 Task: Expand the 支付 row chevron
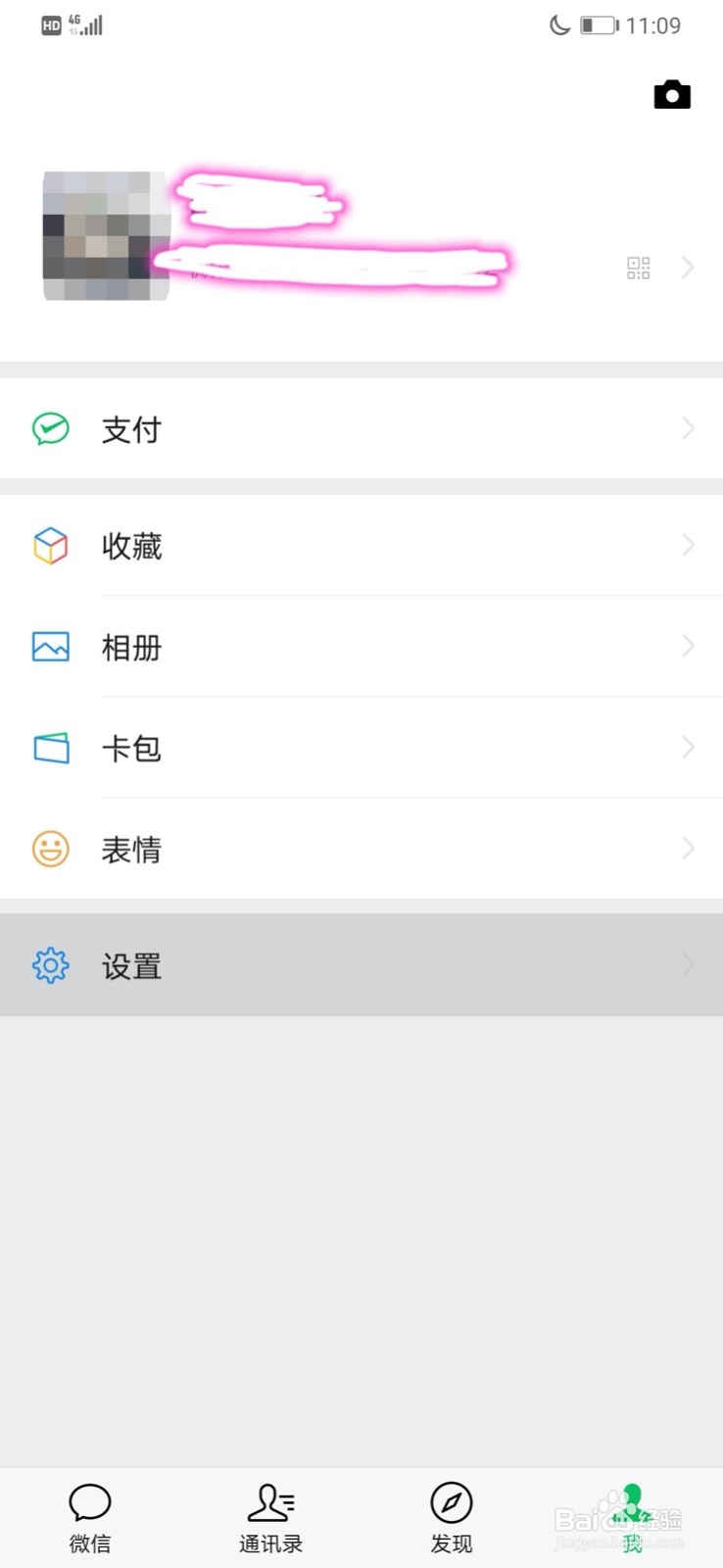pyautogui.click(x=689, y=428)
